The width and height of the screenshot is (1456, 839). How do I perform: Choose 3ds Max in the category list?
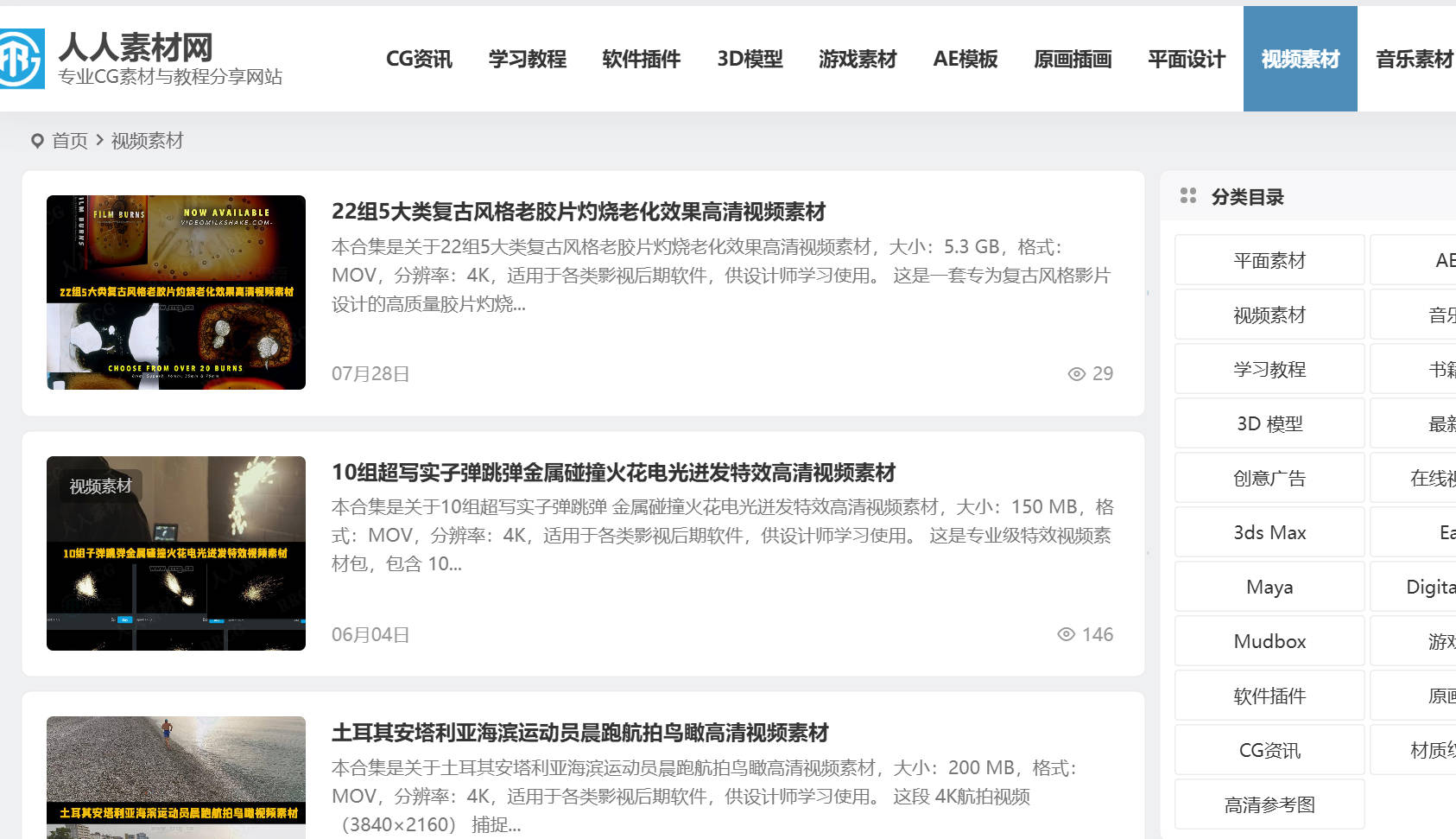coord(1269,532)
